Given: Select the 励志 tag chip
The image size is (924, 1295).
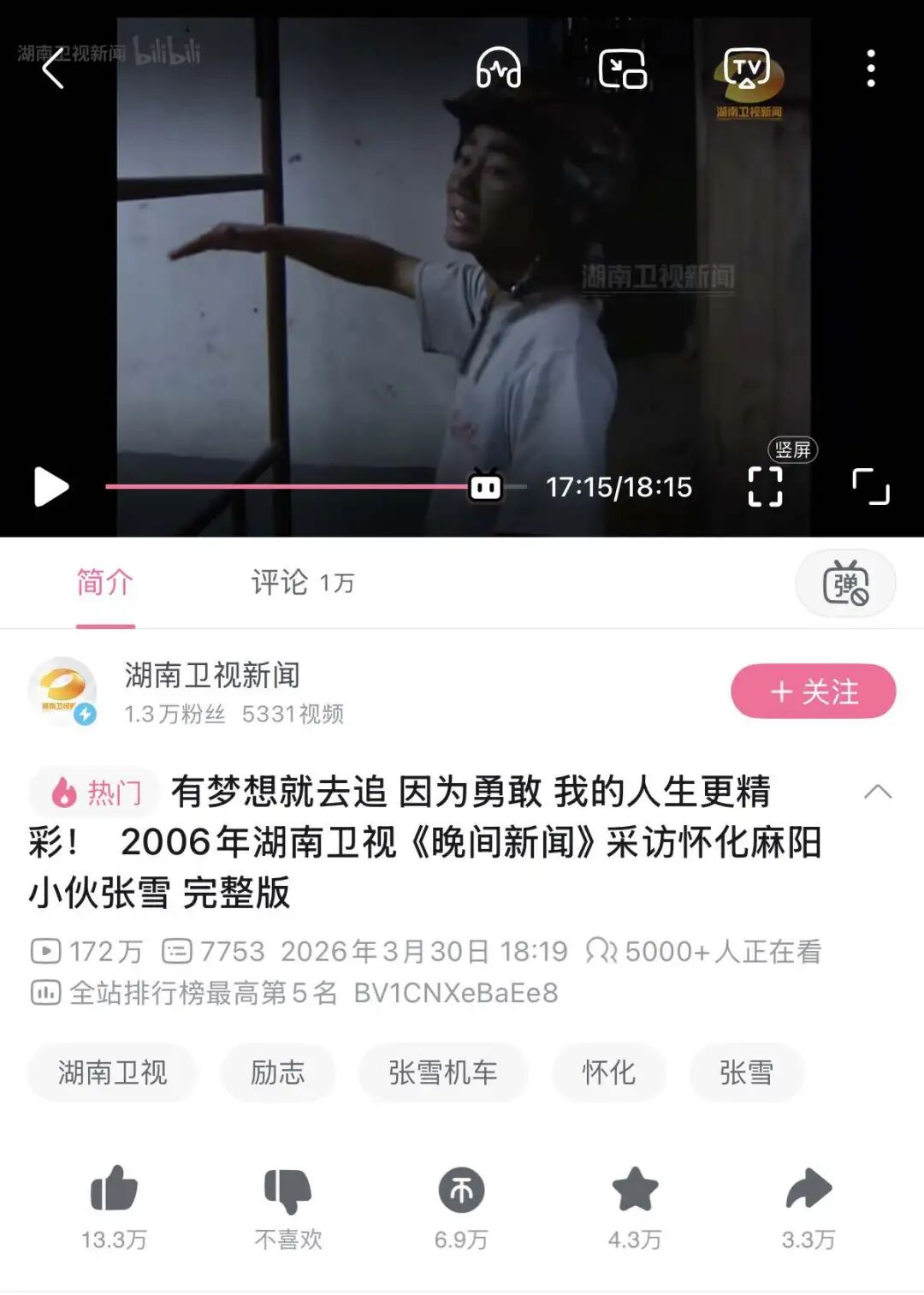Looking at the screenshot, I should tap(277, 1072).
